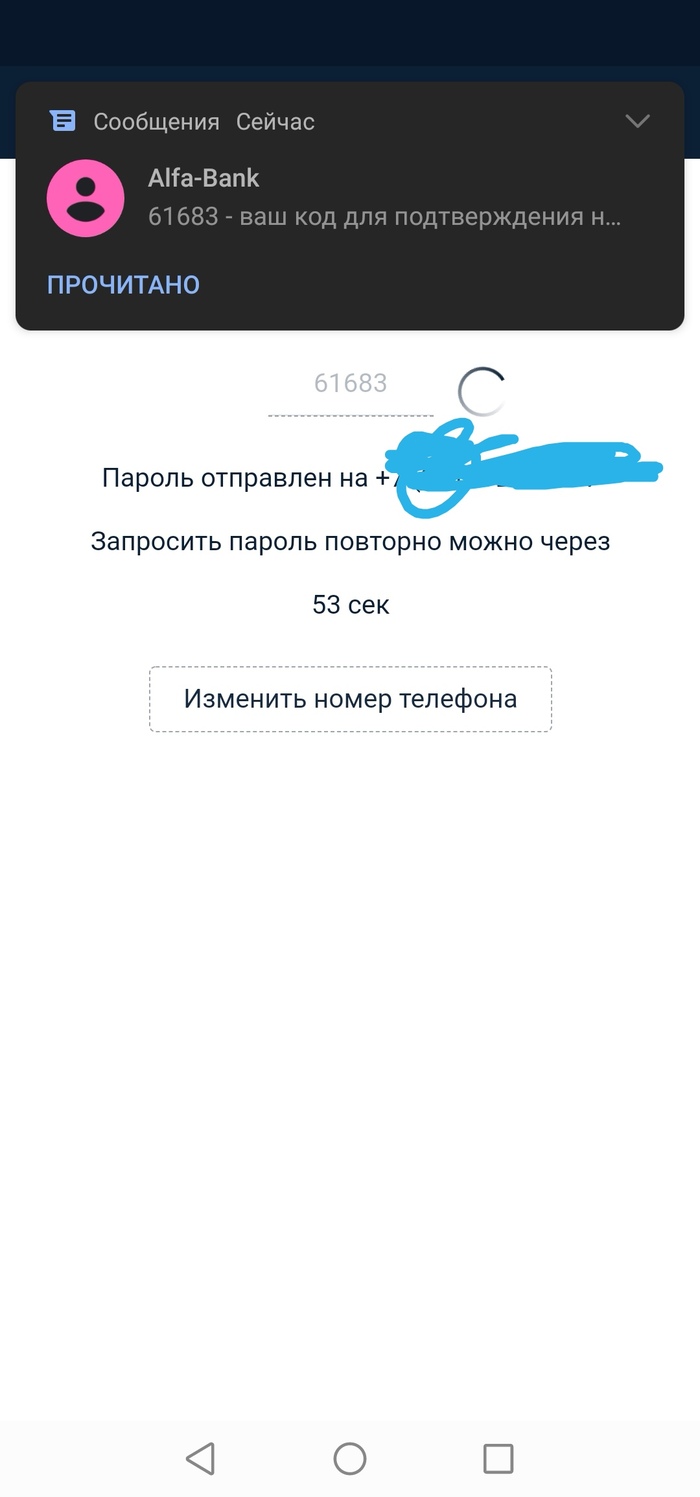The width and height of the screenshot is (700, 1497).
Task: Tap the code input field with 61683
Action: coord(350,385)
